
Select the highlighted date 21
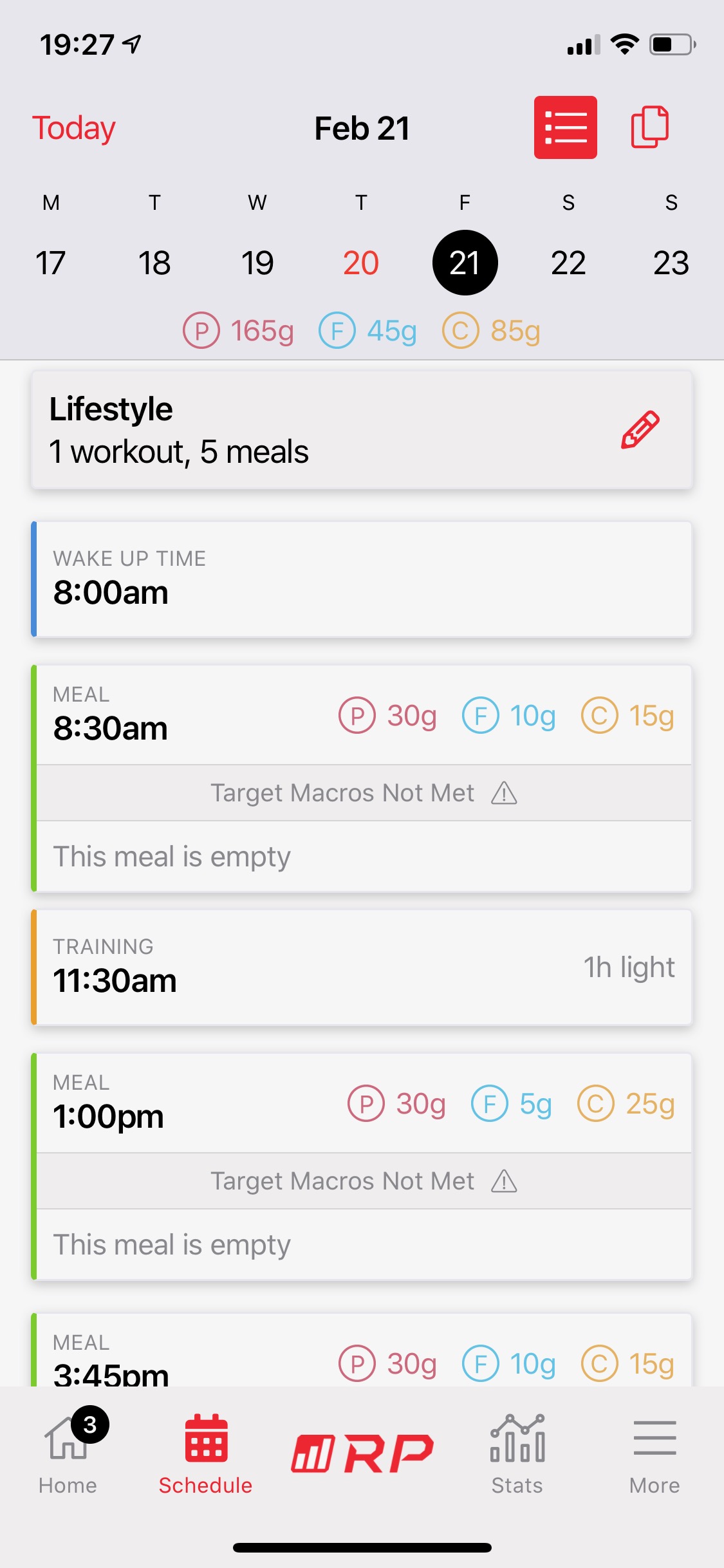point(465,262)
